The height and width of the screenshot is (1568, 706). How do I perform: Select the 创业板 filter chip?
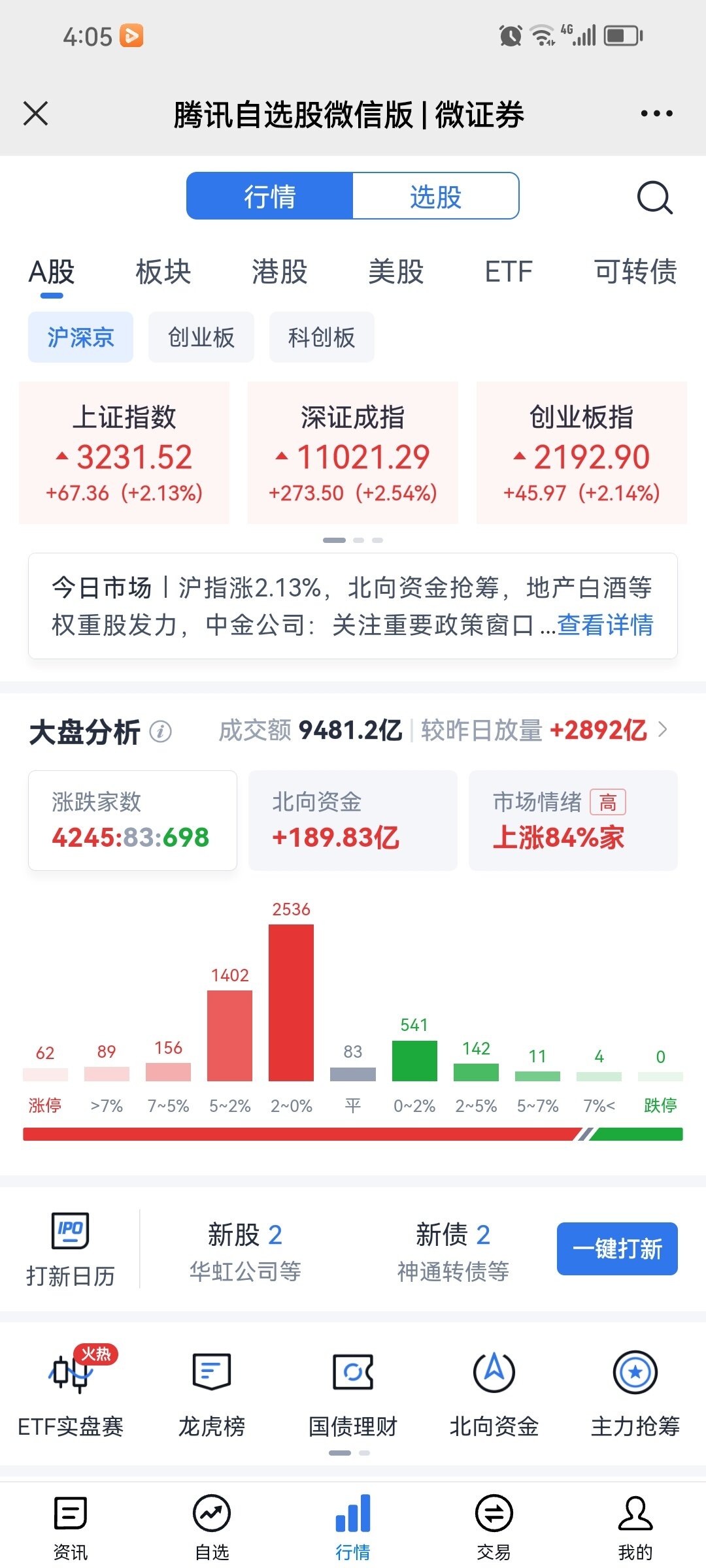[x=201, y=337]
